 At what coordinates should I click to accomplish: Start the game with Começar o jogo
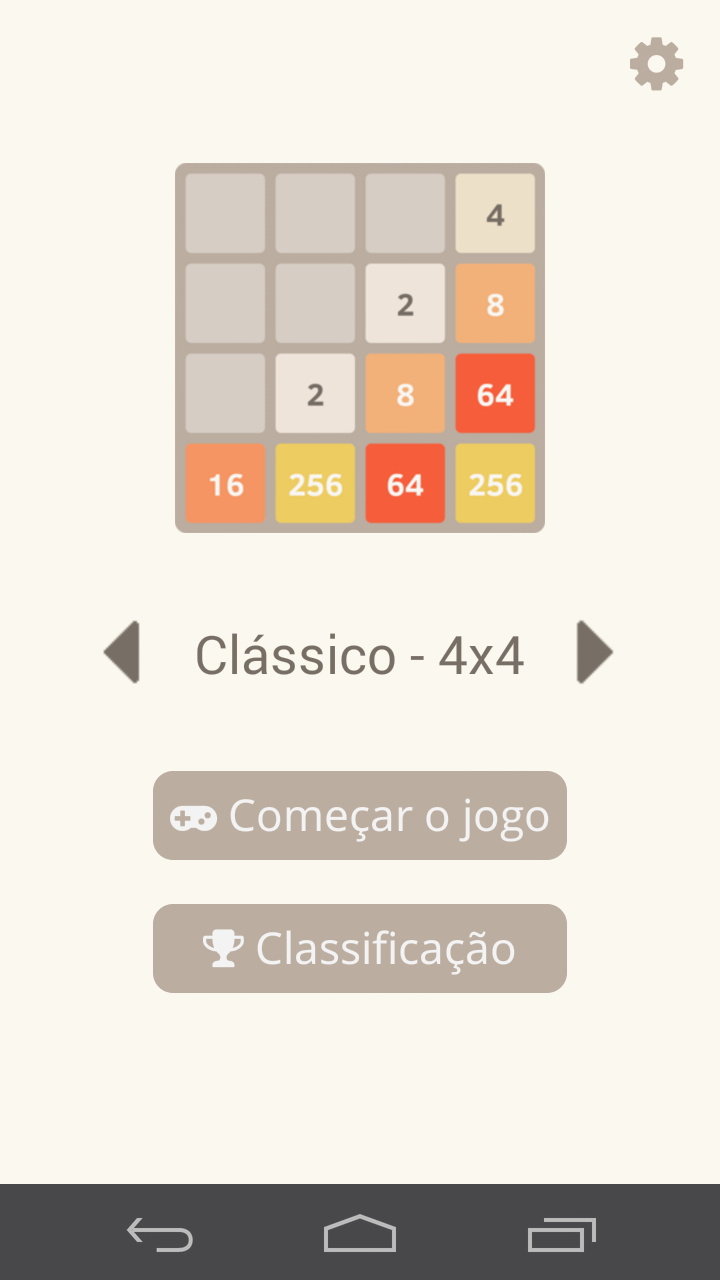[360, 816]
